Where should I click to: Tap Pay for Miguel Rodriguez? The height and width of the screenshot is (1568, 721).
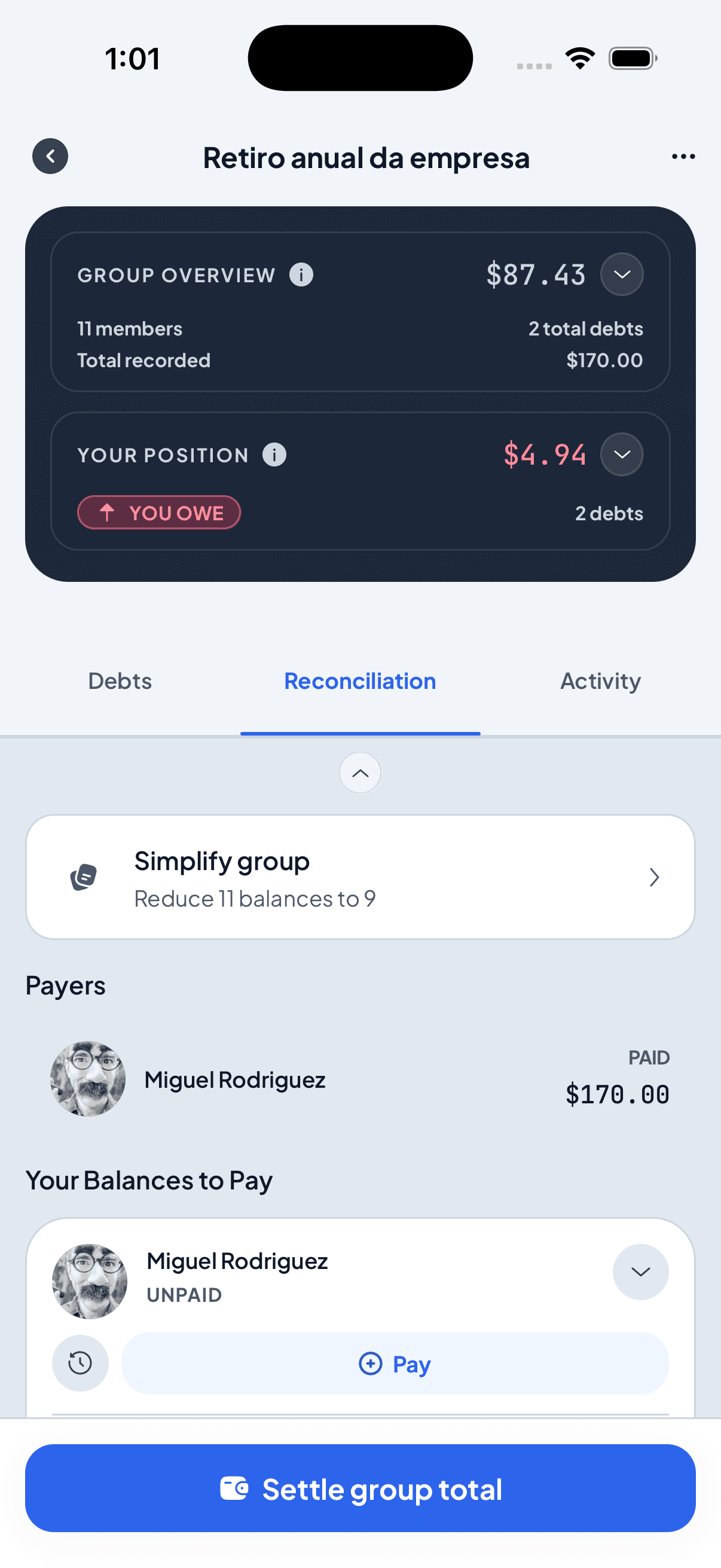[395, 1363]
